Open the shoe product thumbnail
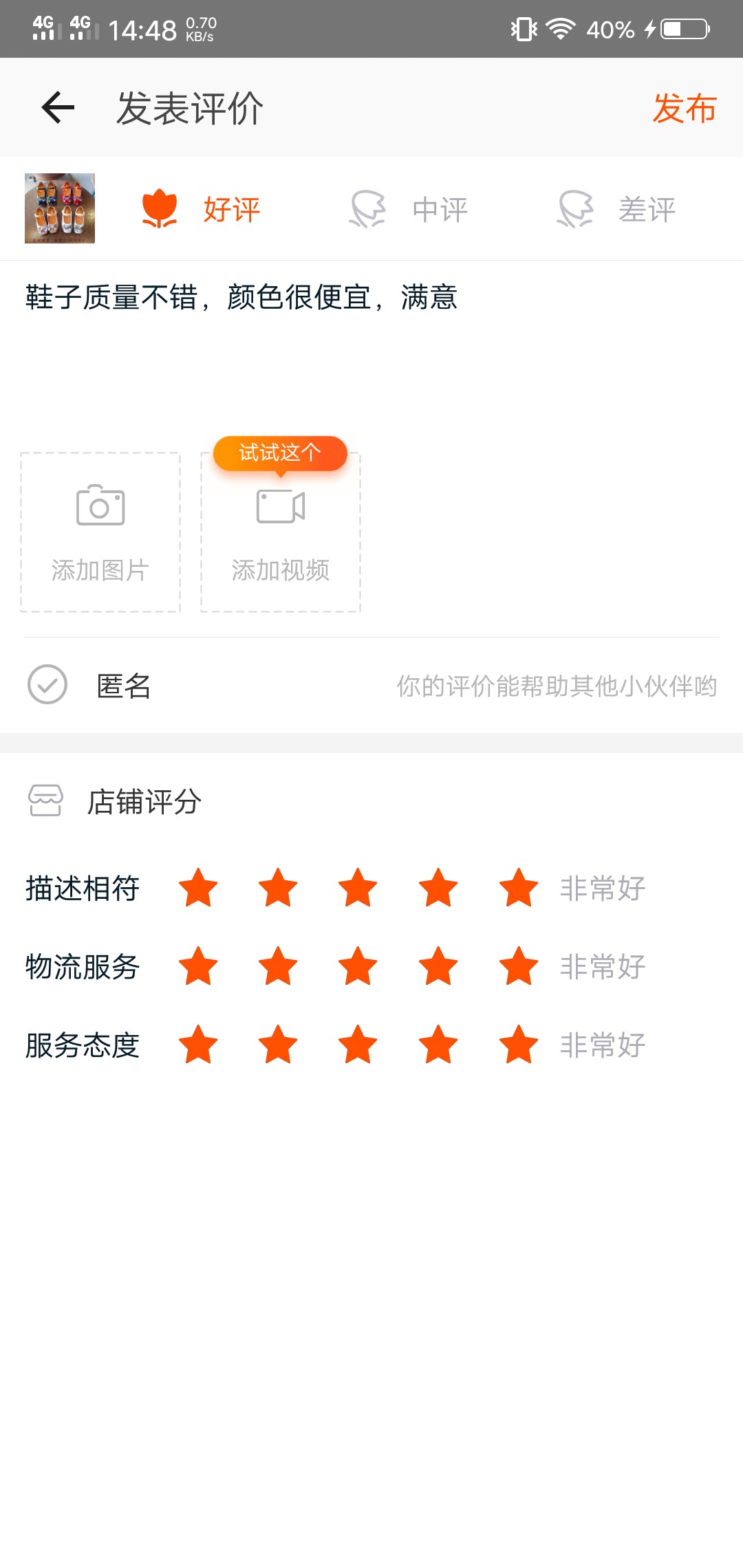 click(x=60, y=208)
